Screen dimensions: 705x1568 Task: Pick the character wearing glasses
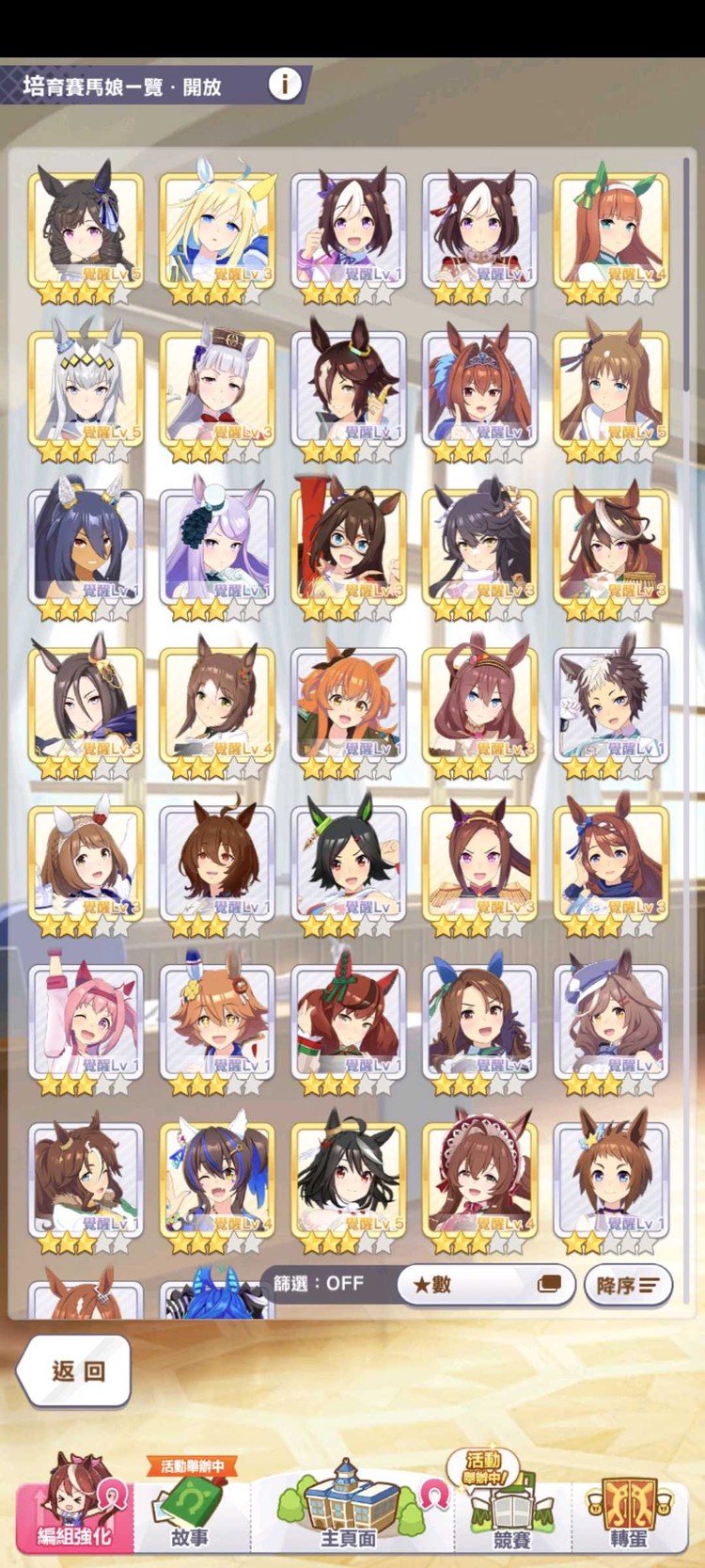click(x=349, y=547)
